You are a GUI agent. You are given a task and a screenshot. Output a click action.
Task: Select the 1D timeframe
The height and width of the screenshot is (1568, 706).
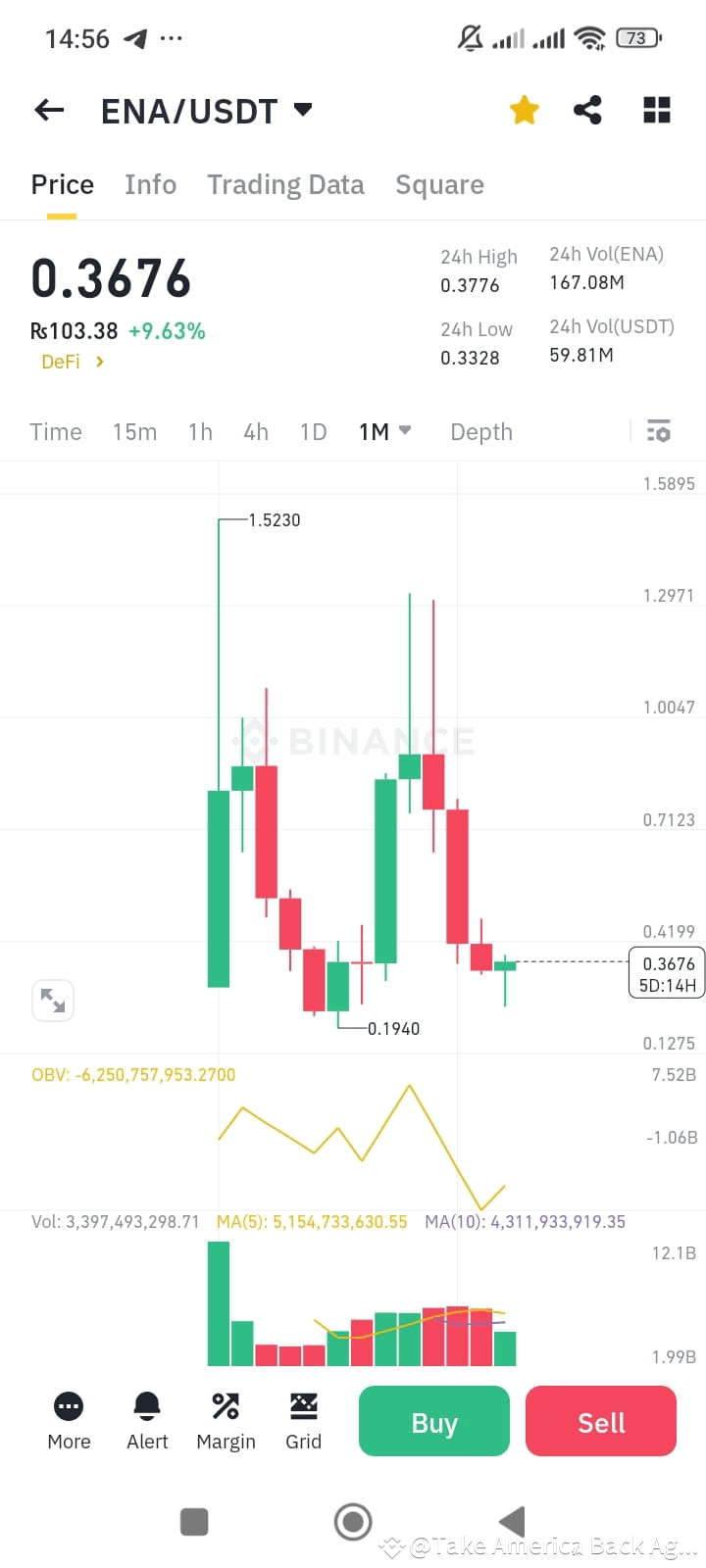313,431
